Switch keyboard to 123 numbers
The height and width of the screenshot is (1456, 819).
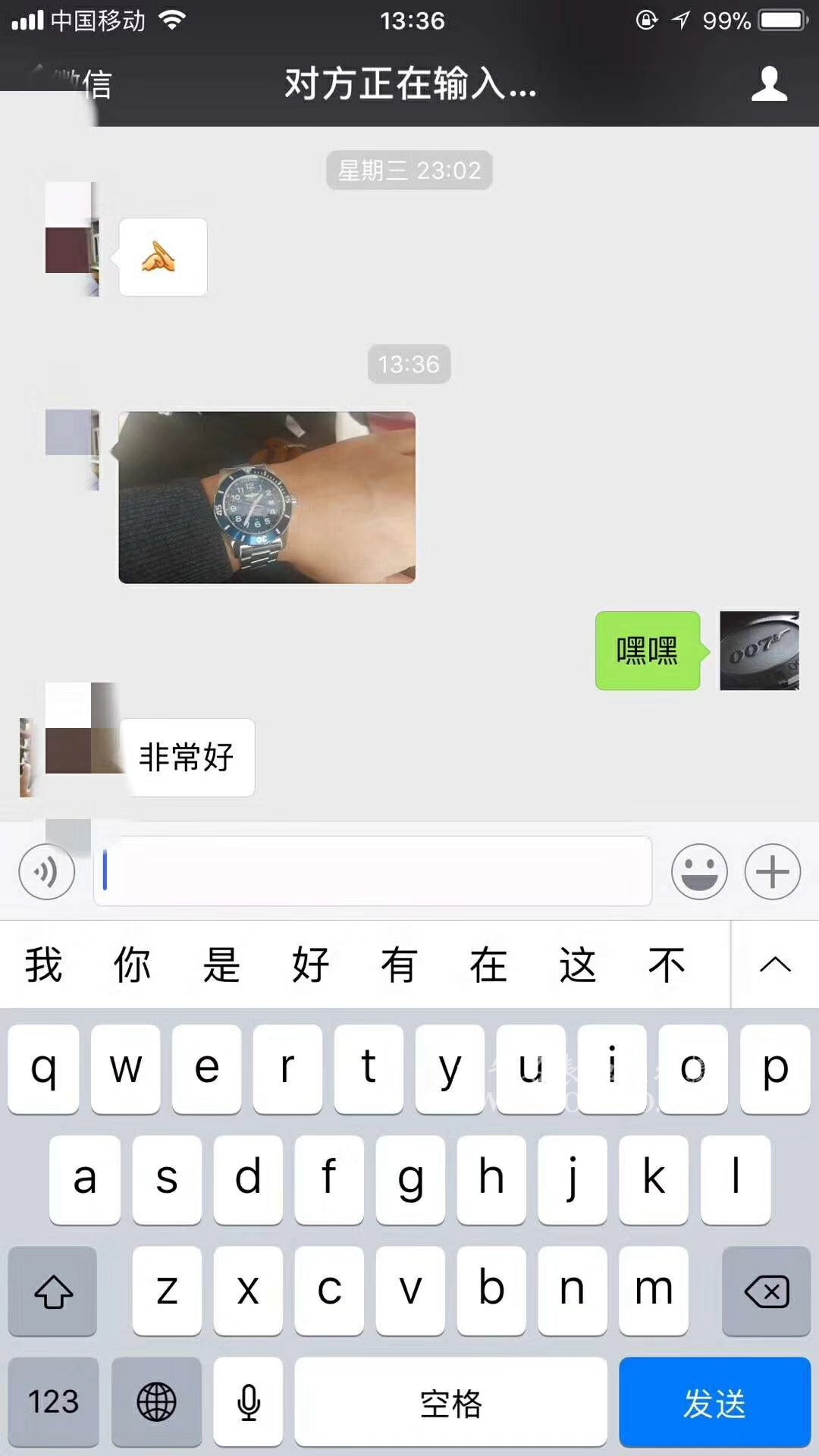(x=53, y=1402)
